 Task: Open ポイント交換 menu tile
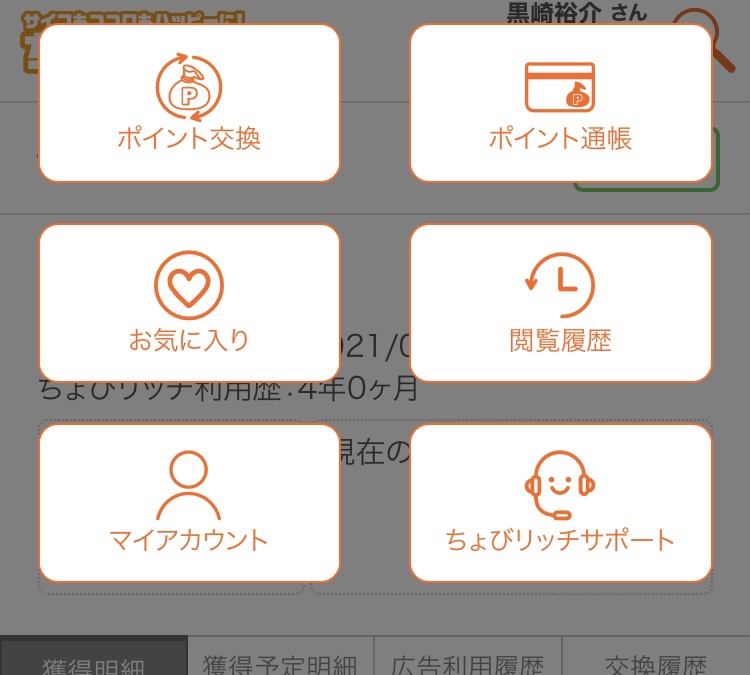coord(189,103)
